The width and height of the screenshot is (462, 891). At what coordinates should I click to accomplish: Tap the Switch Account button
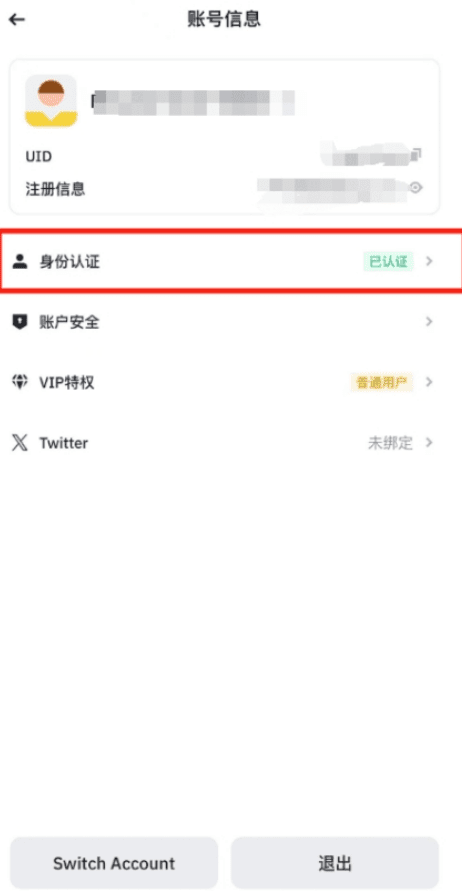114,863
